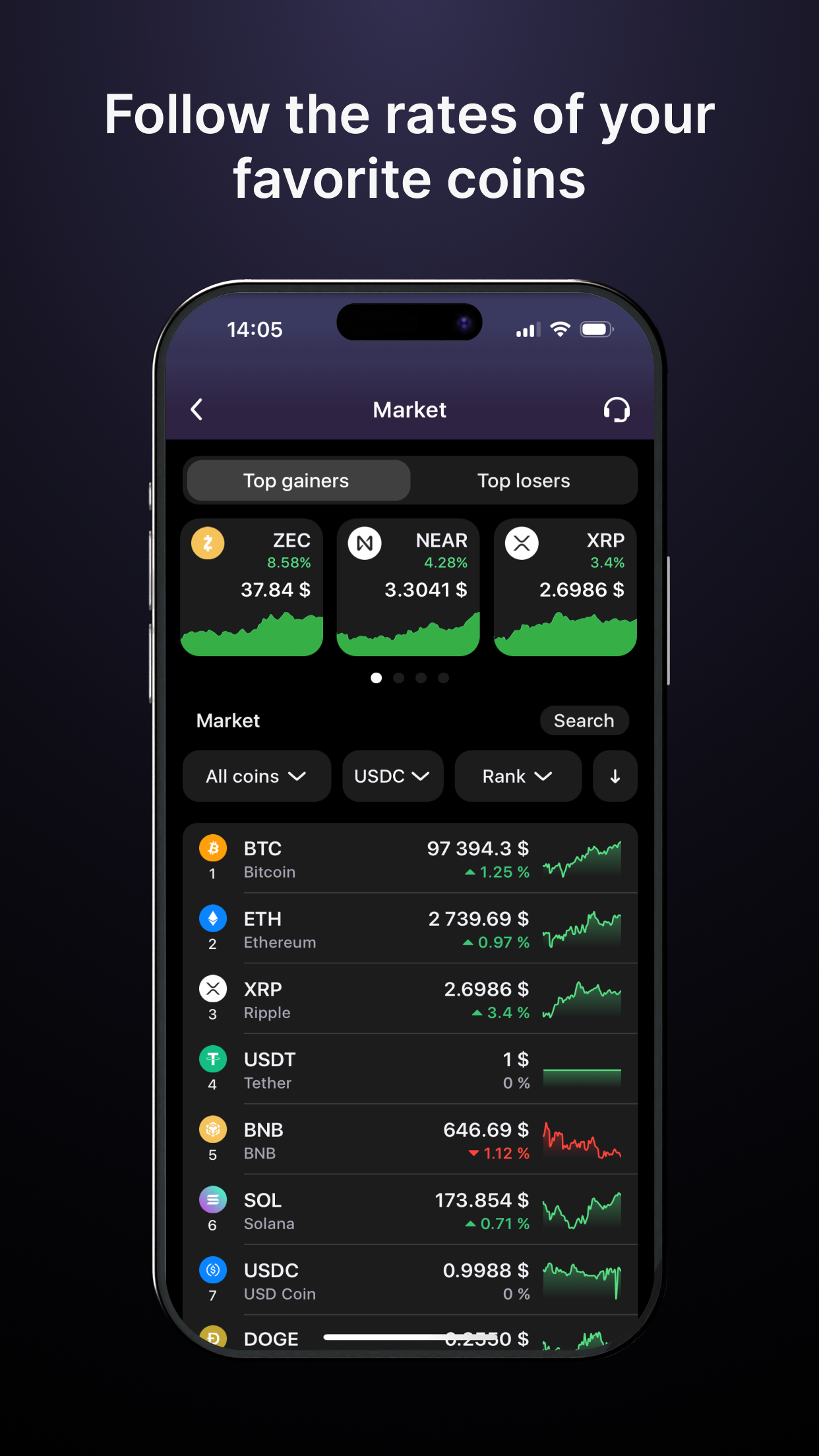Select the fourth carousel page dot
819x1456 pixels.
click(x=443, y=677)
